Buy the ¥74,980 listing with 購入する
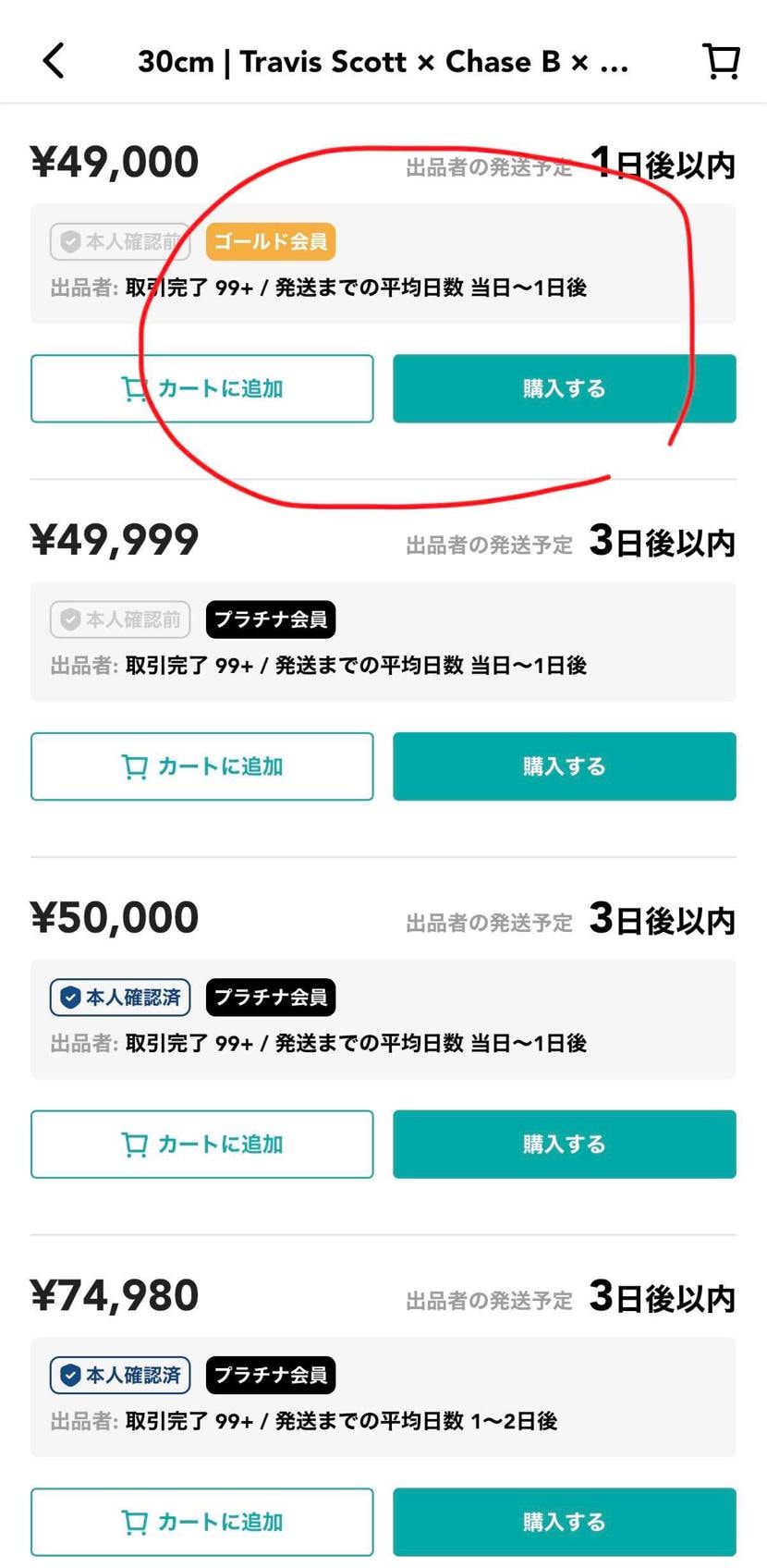767x1568 pixels. click(x=563, y=1522)
